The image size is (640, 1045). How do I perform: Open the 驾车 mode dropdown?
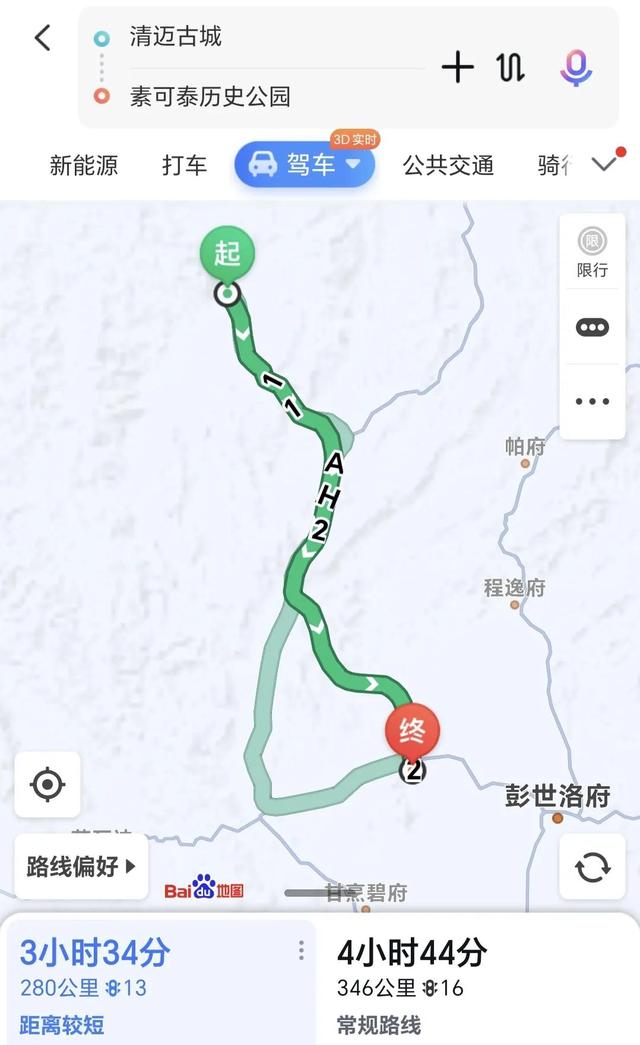click(x=305, y=163)
